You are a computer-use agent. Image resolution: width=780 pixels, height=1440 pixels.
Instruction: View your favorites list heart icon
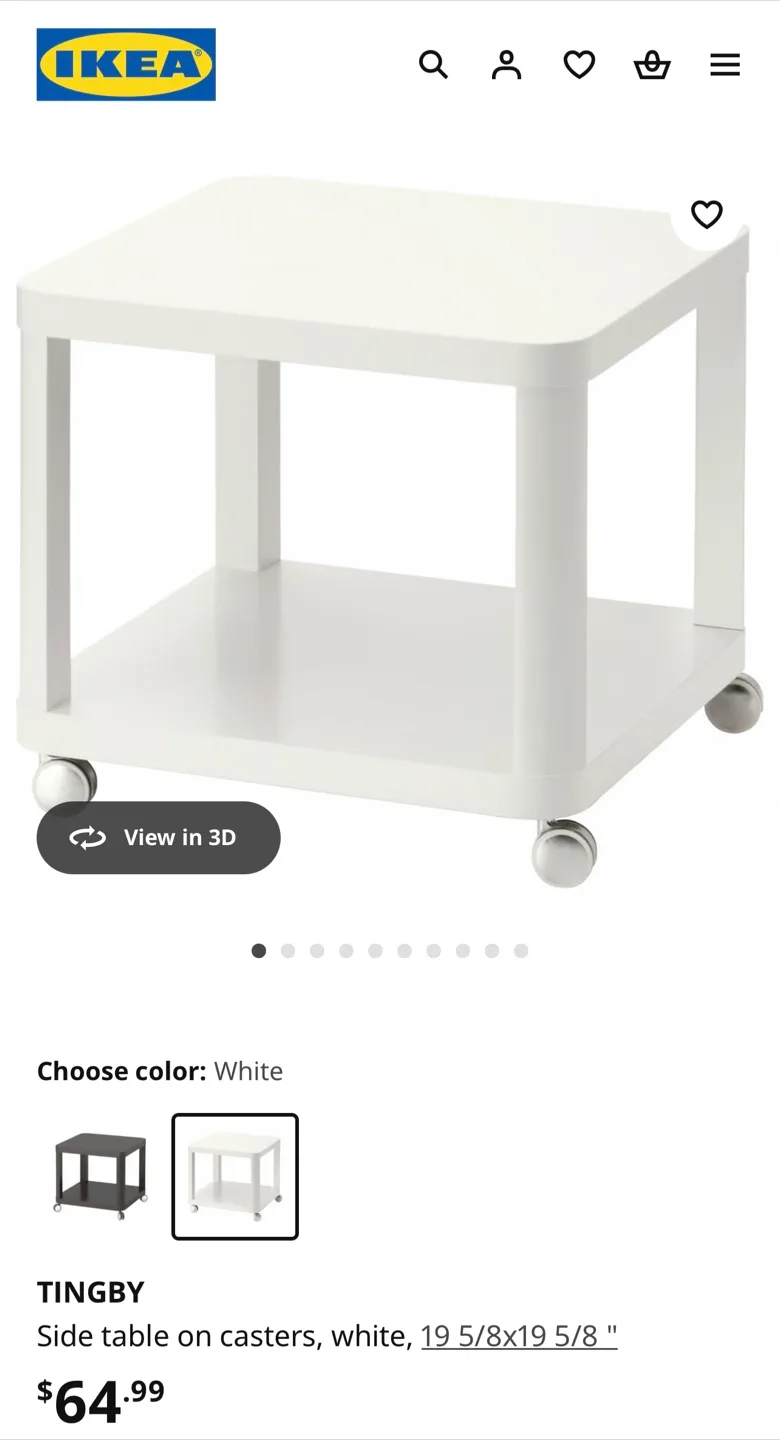(x=579, y=65)
